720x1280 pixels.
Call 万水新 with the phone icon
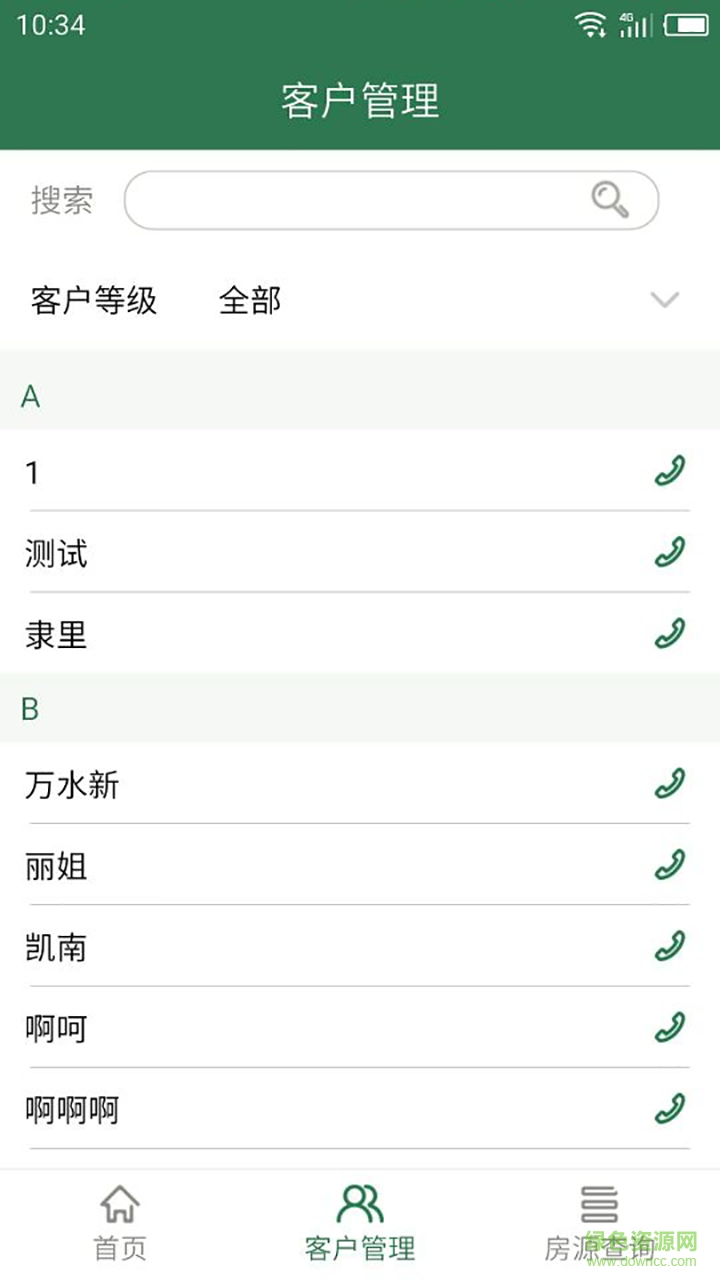[672, 785]
